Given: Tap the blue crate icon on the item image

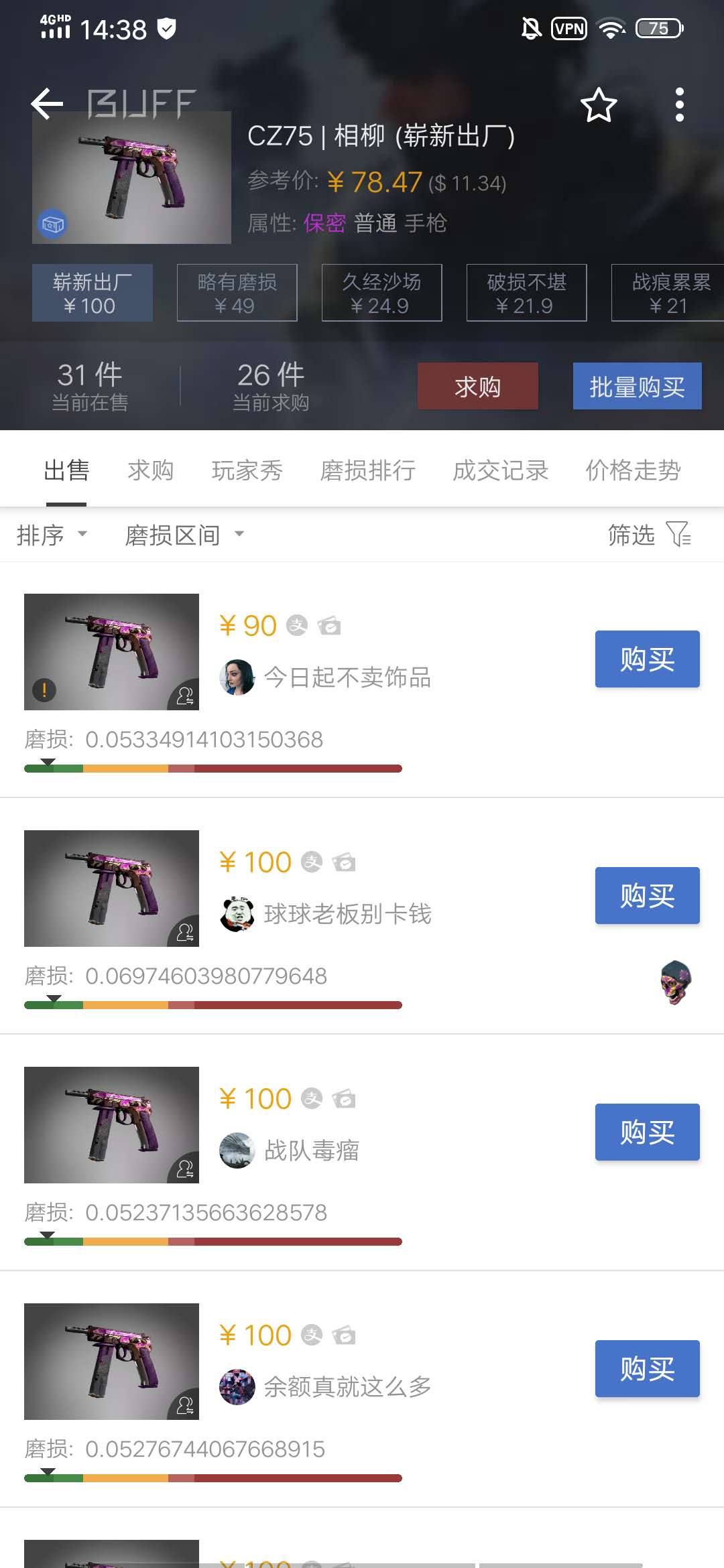Looking at the screenshot, I should [52, 223].
